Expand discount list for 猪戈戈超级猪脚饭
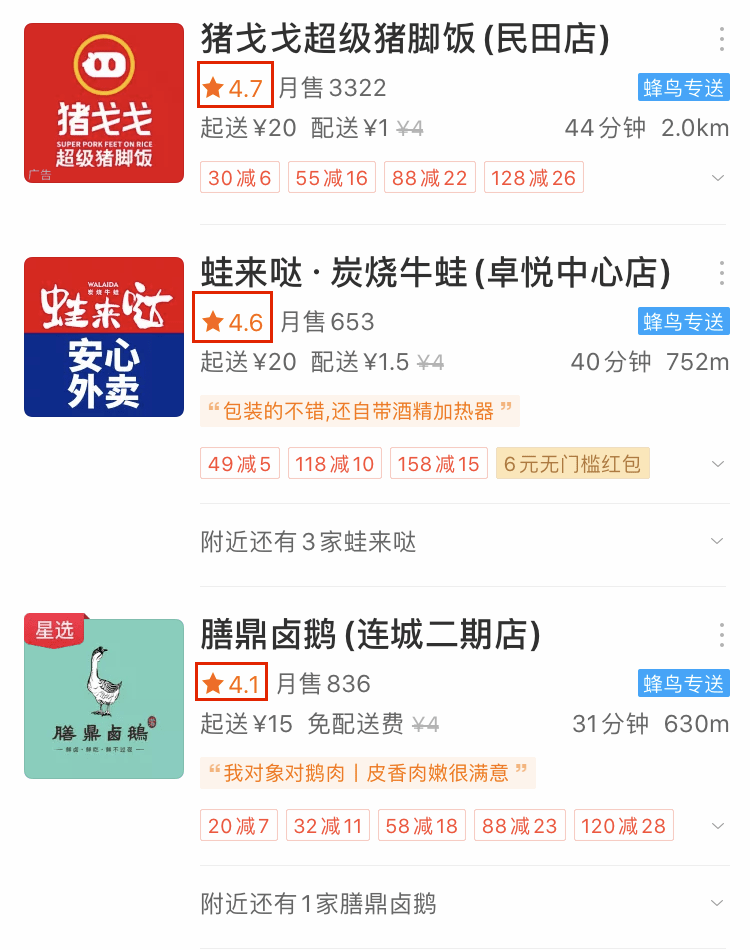 (717, 178)
